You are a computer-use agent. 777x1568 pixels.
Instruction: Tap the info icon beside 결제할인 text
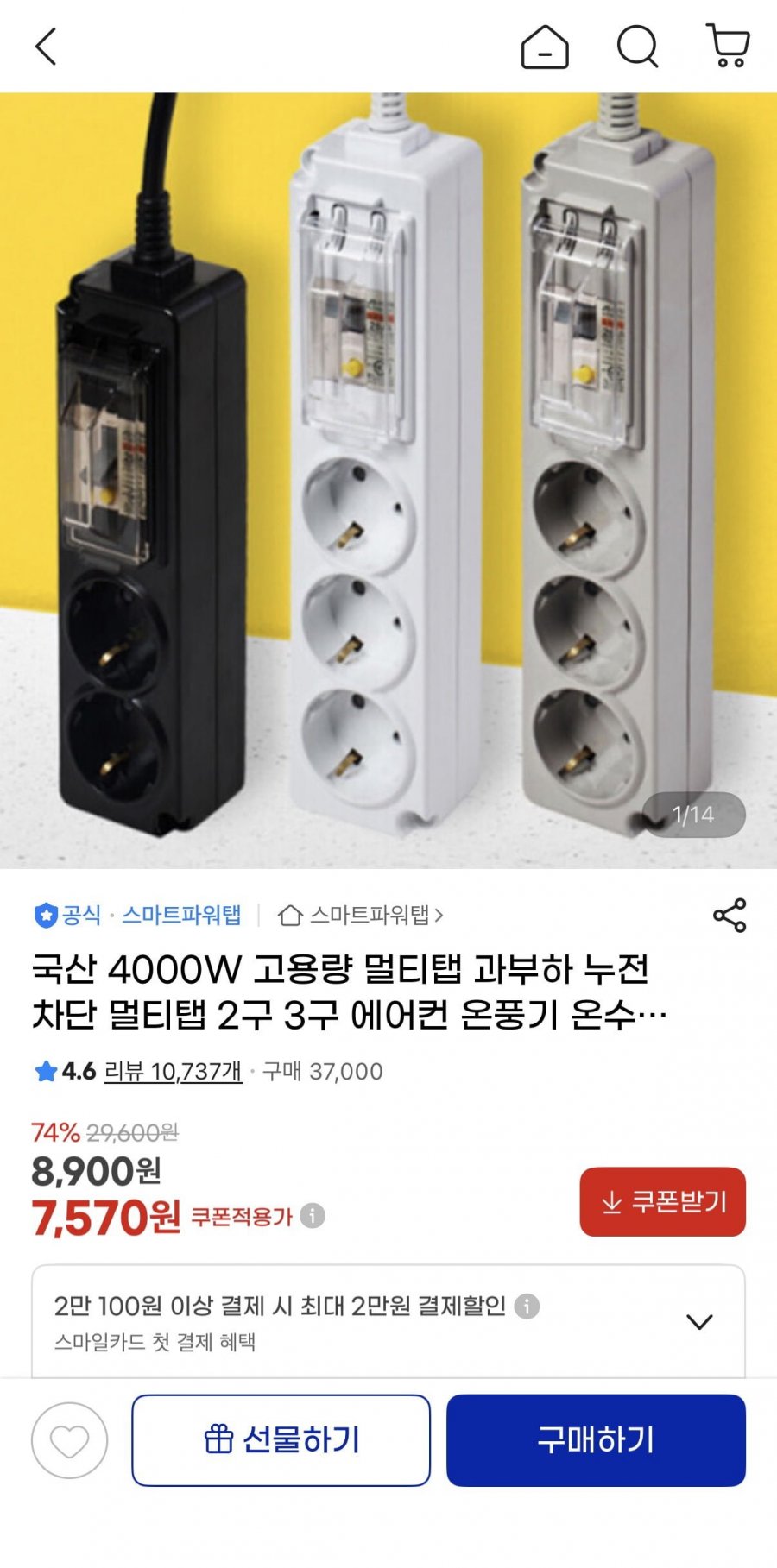click(x=527, y=1307)
